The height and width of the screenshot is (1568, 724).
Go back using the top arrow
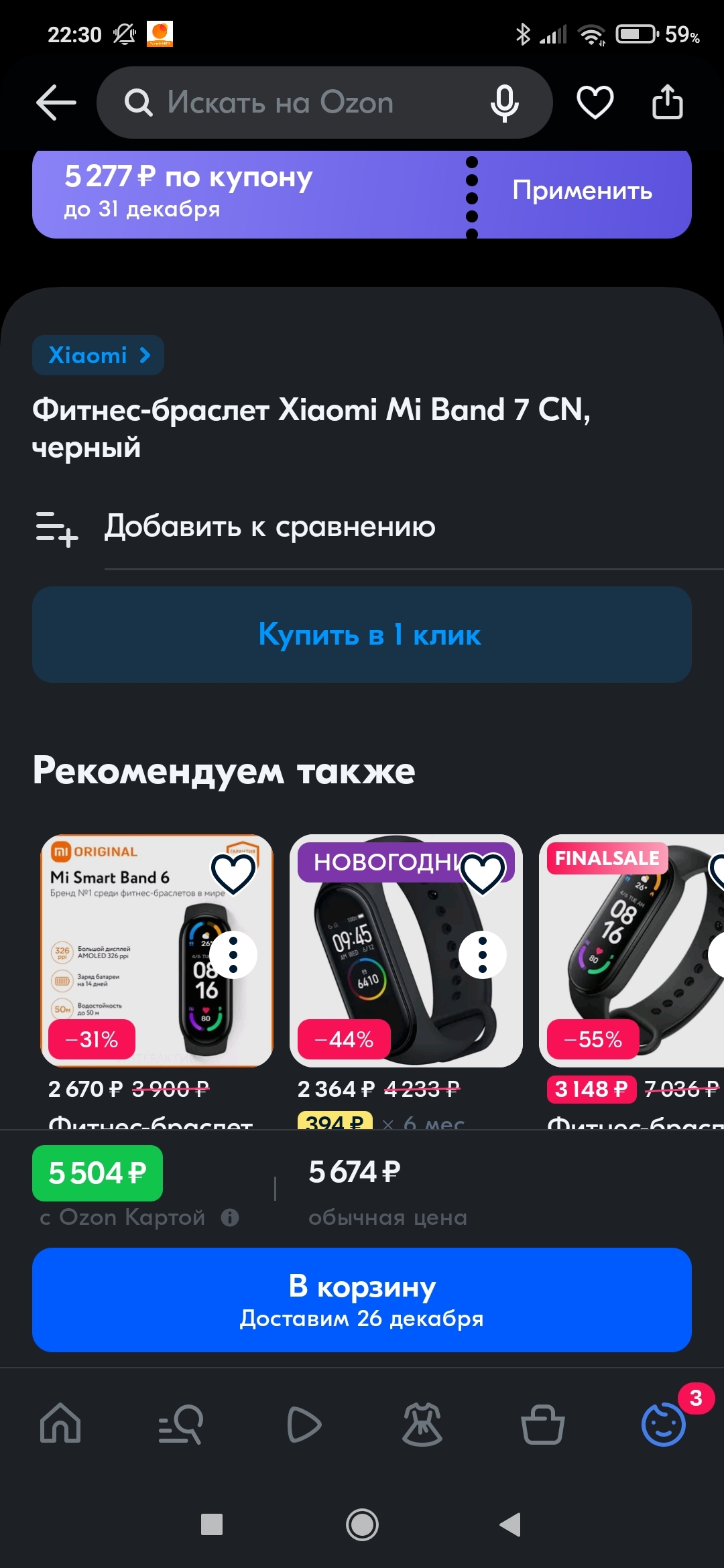coord(56,103)
